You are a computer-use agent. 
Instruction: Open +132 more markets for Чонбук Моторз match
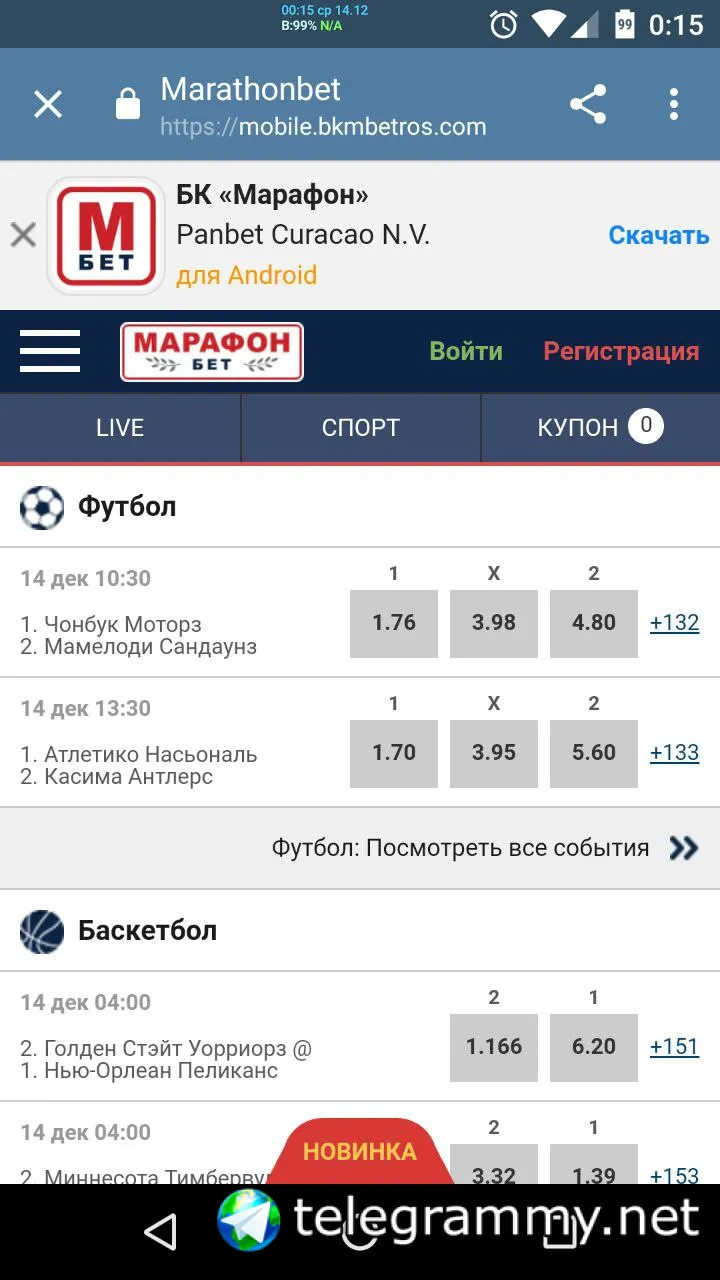click(x=674, y=623)
